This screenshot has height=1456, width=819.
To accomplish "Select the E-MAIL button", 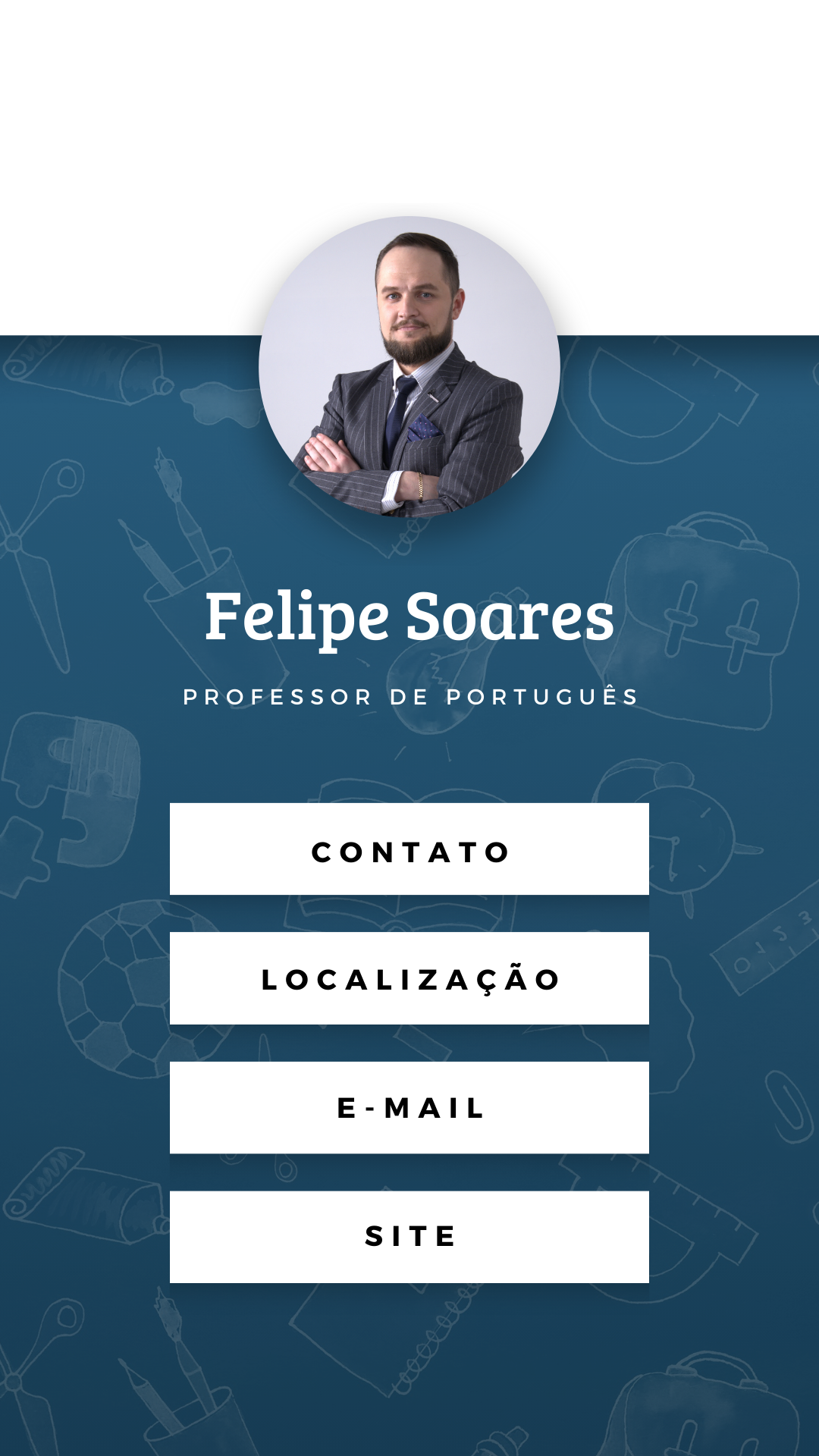I will tap(409, 1108).
